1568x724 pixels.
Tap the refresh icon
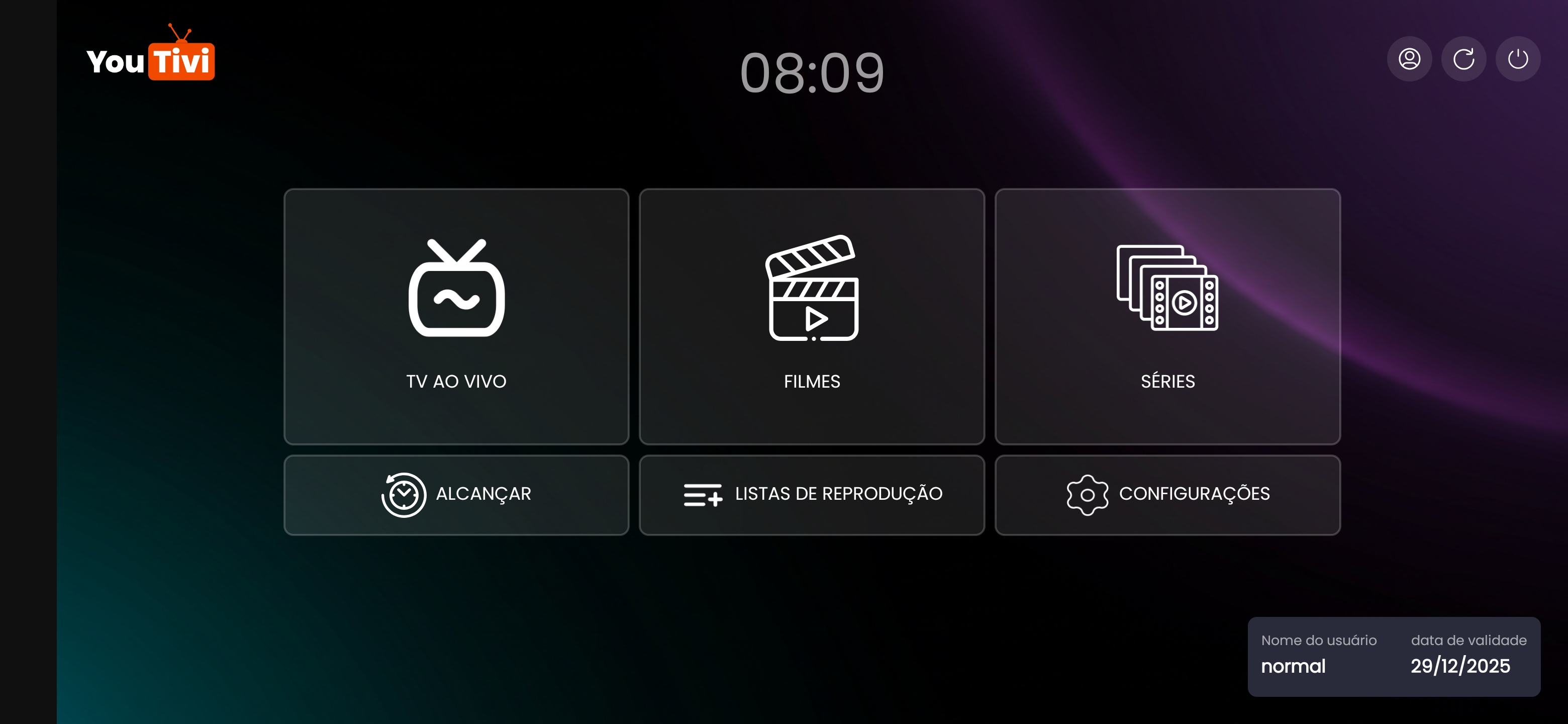coord(1463,59)
